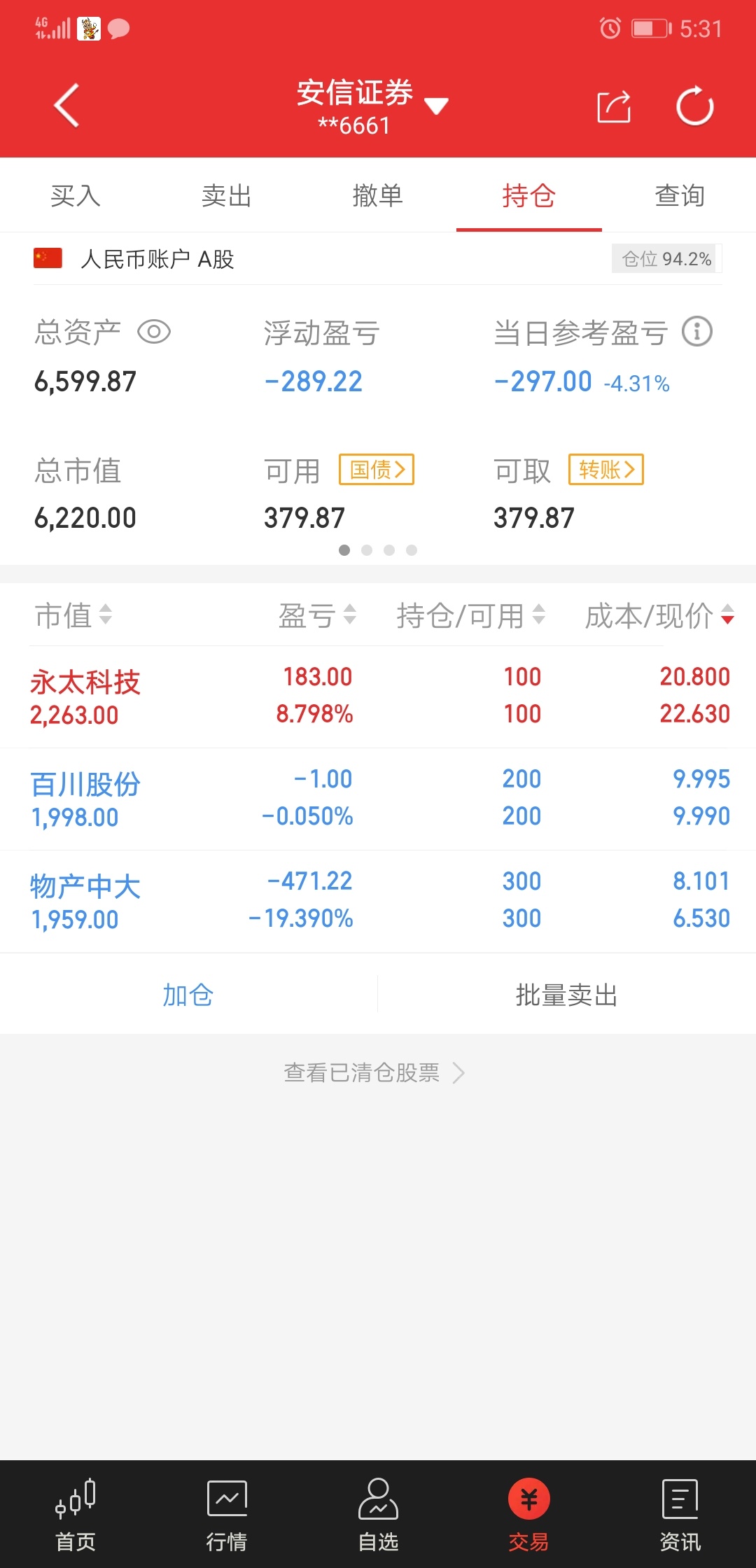The width and height of the screenshot is (756, 1568).
Task: Open the 百川股份 holding row
Action: [378, 799]
